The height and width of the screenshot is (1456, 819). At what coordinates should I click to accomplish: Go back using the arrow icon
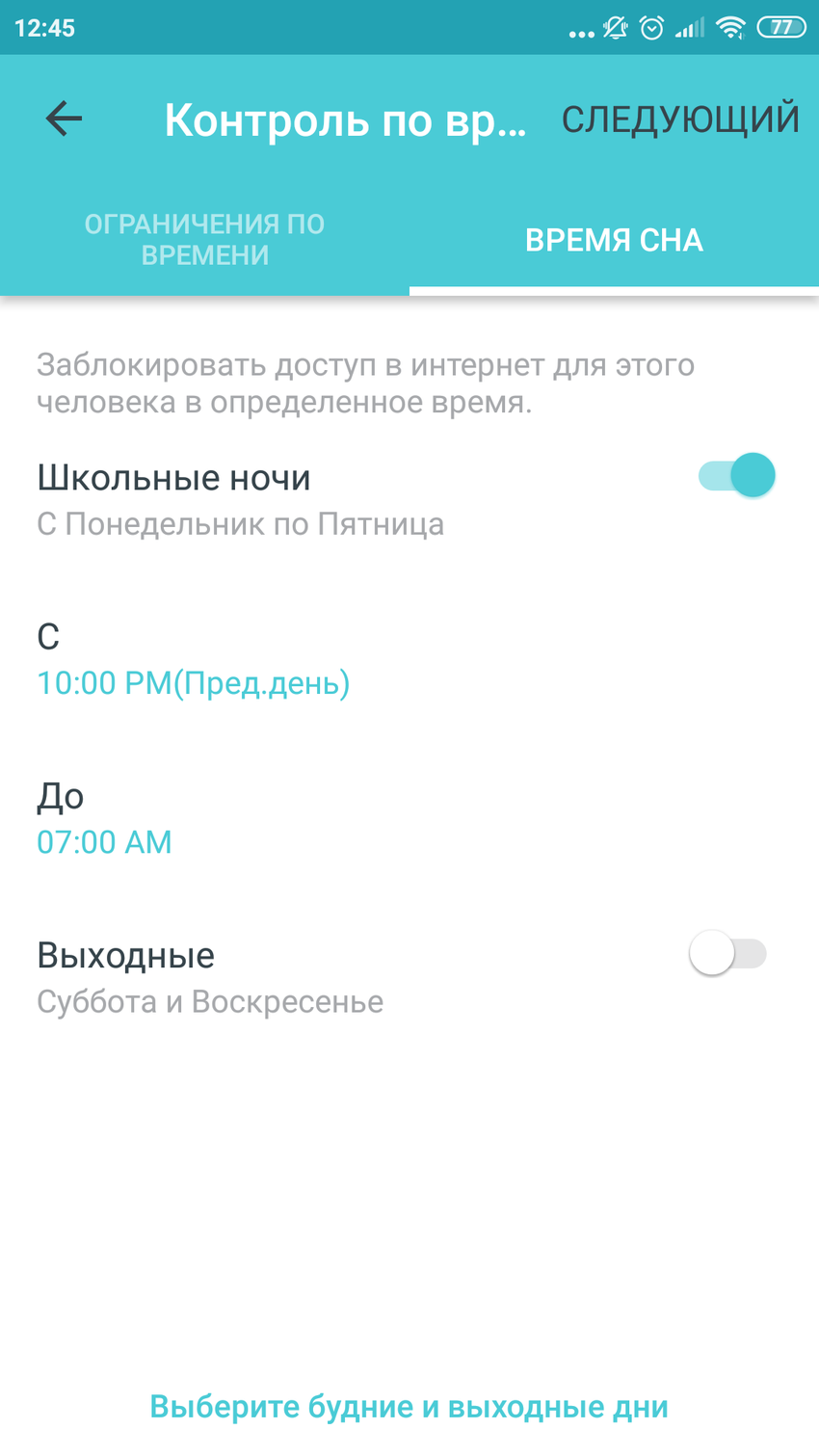coord(64,119)
